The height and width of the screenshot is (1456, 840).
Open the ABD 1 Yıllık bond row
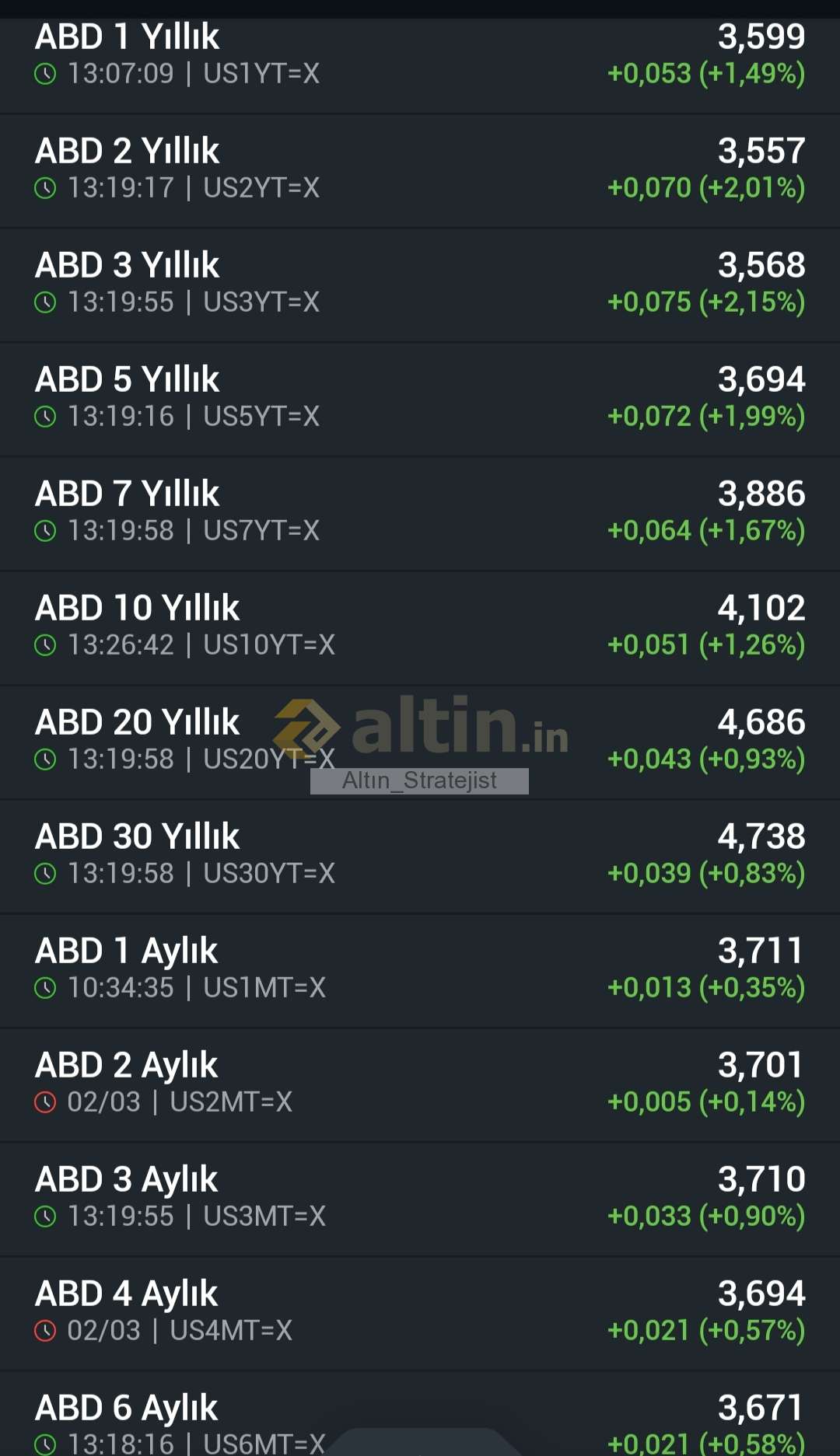420,56
